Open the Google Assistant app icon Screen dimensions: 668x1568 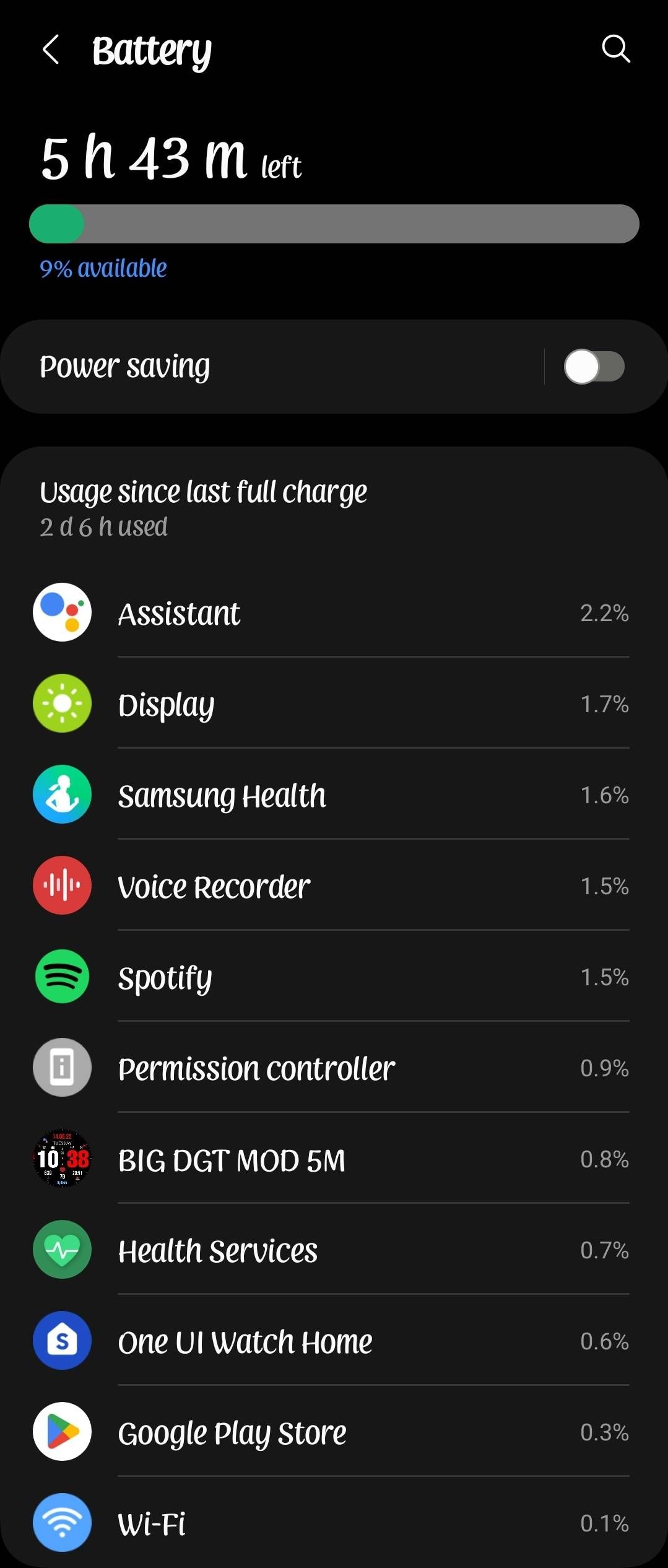point(62,612)
